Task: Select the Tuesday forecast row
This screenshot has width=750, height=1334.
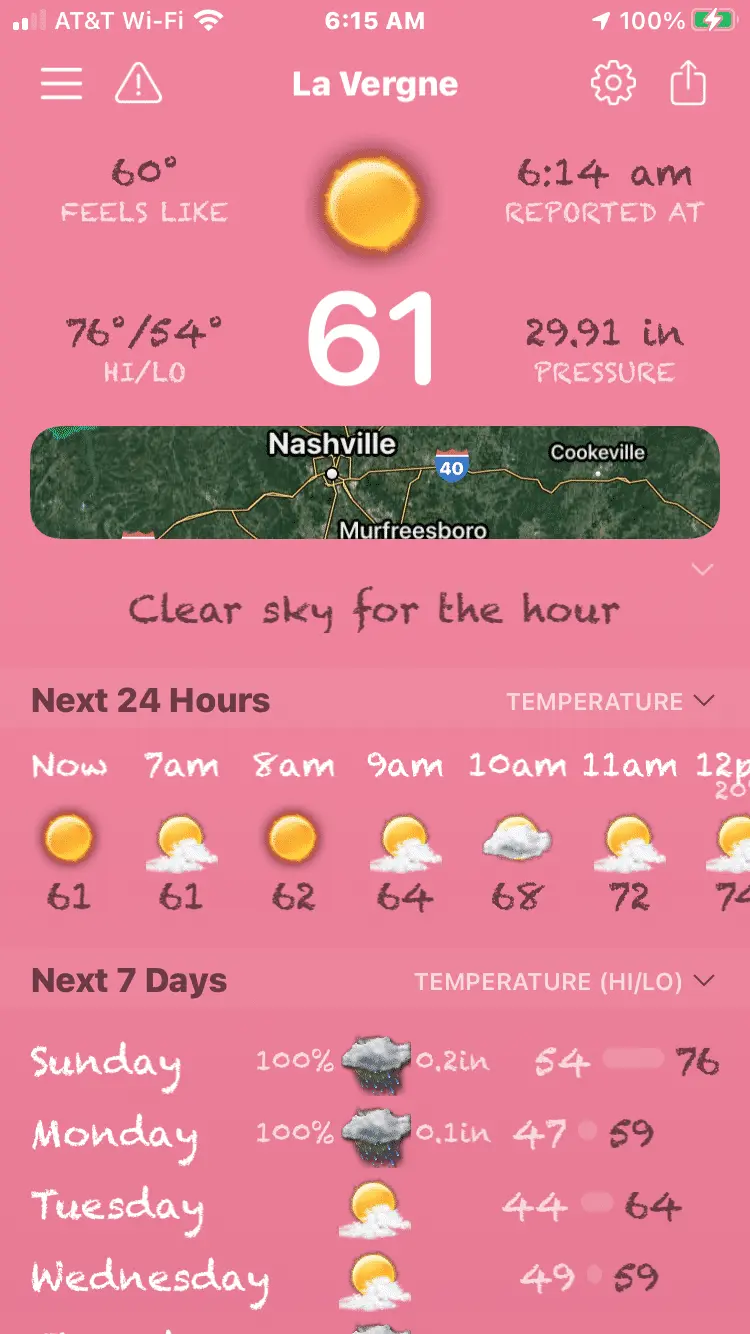Action: 375,1207
